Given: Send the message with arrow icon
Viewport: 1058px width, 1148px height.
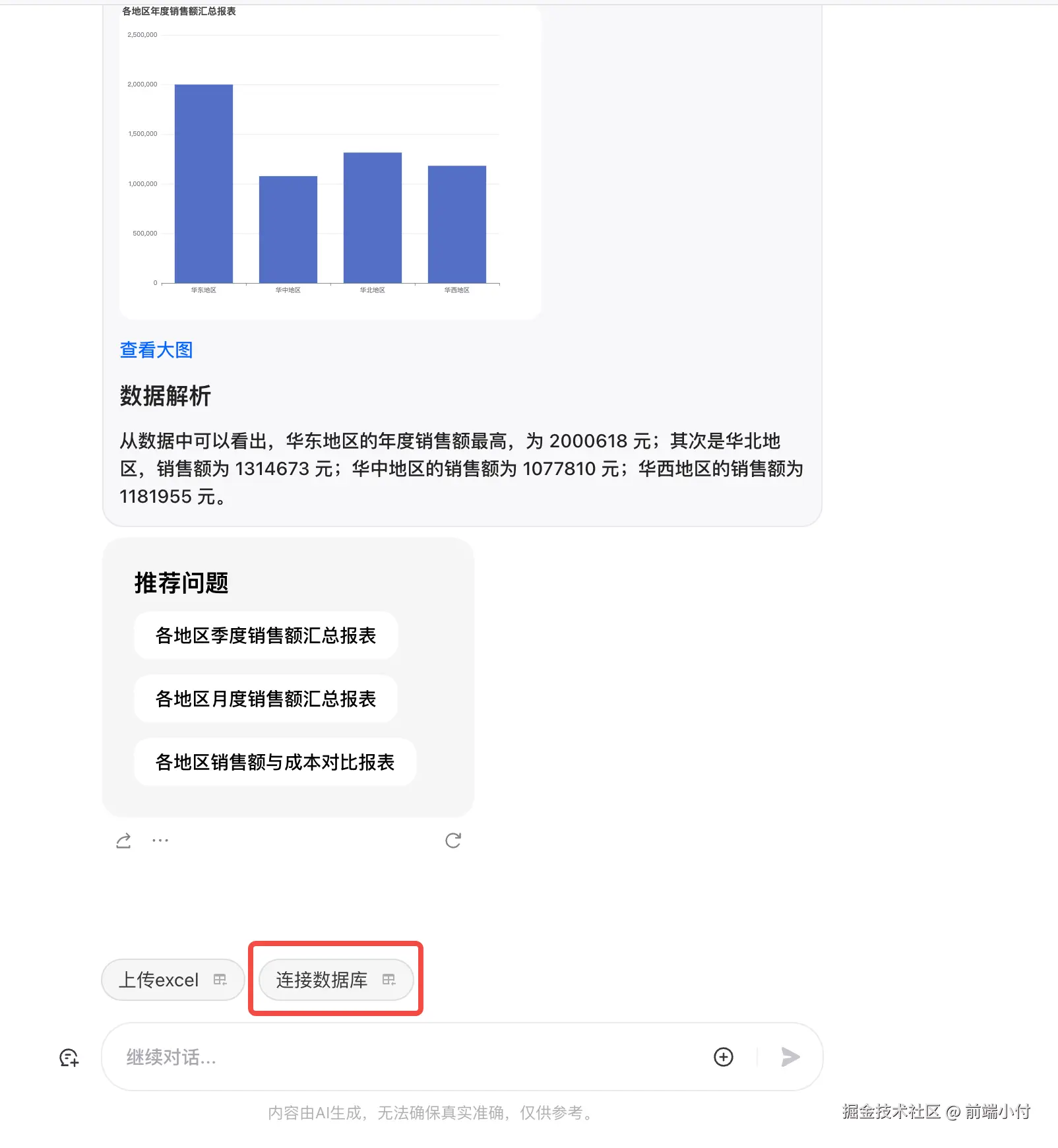Looking at the screenshot, I should coord(790,1057).
